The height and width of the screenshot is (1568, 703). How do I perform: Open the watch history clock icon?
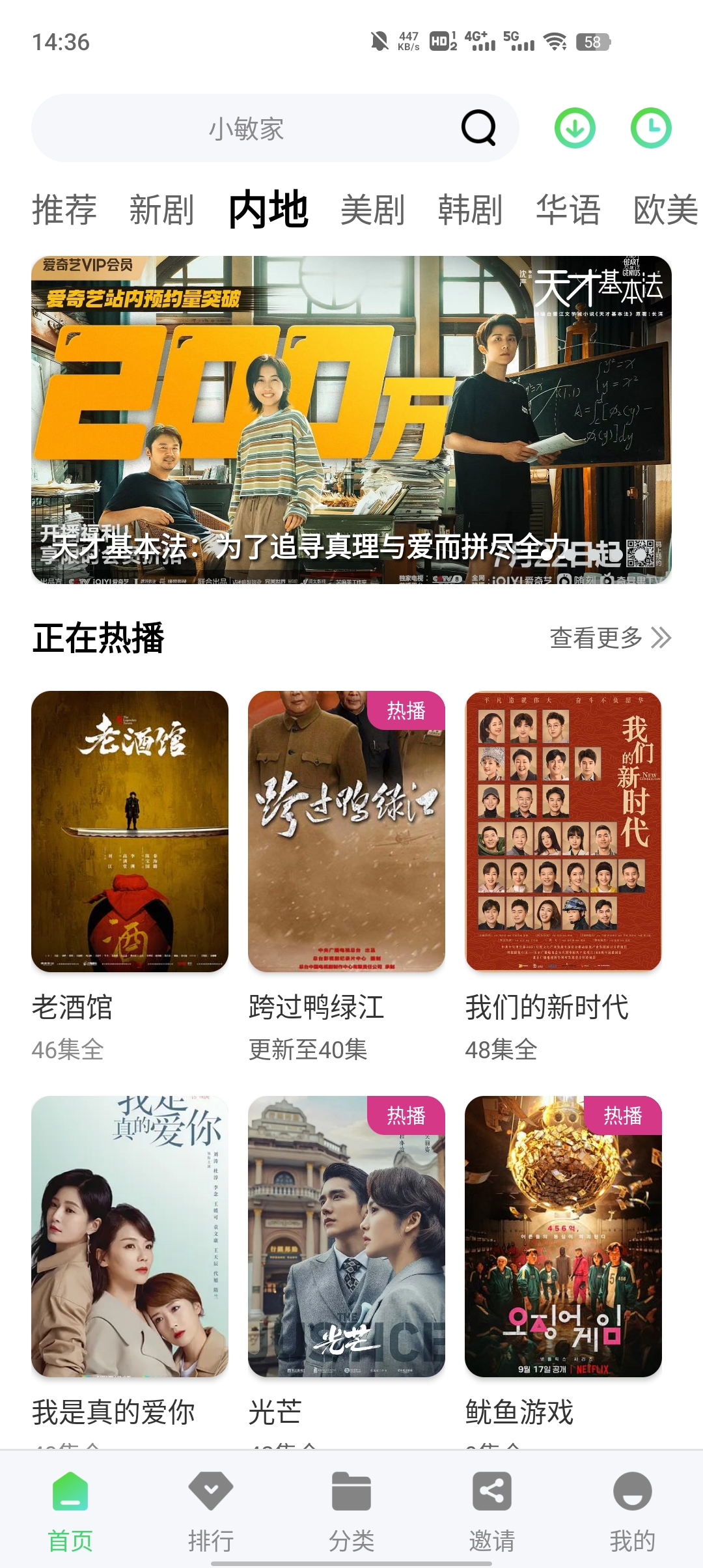tap(651, 128)
